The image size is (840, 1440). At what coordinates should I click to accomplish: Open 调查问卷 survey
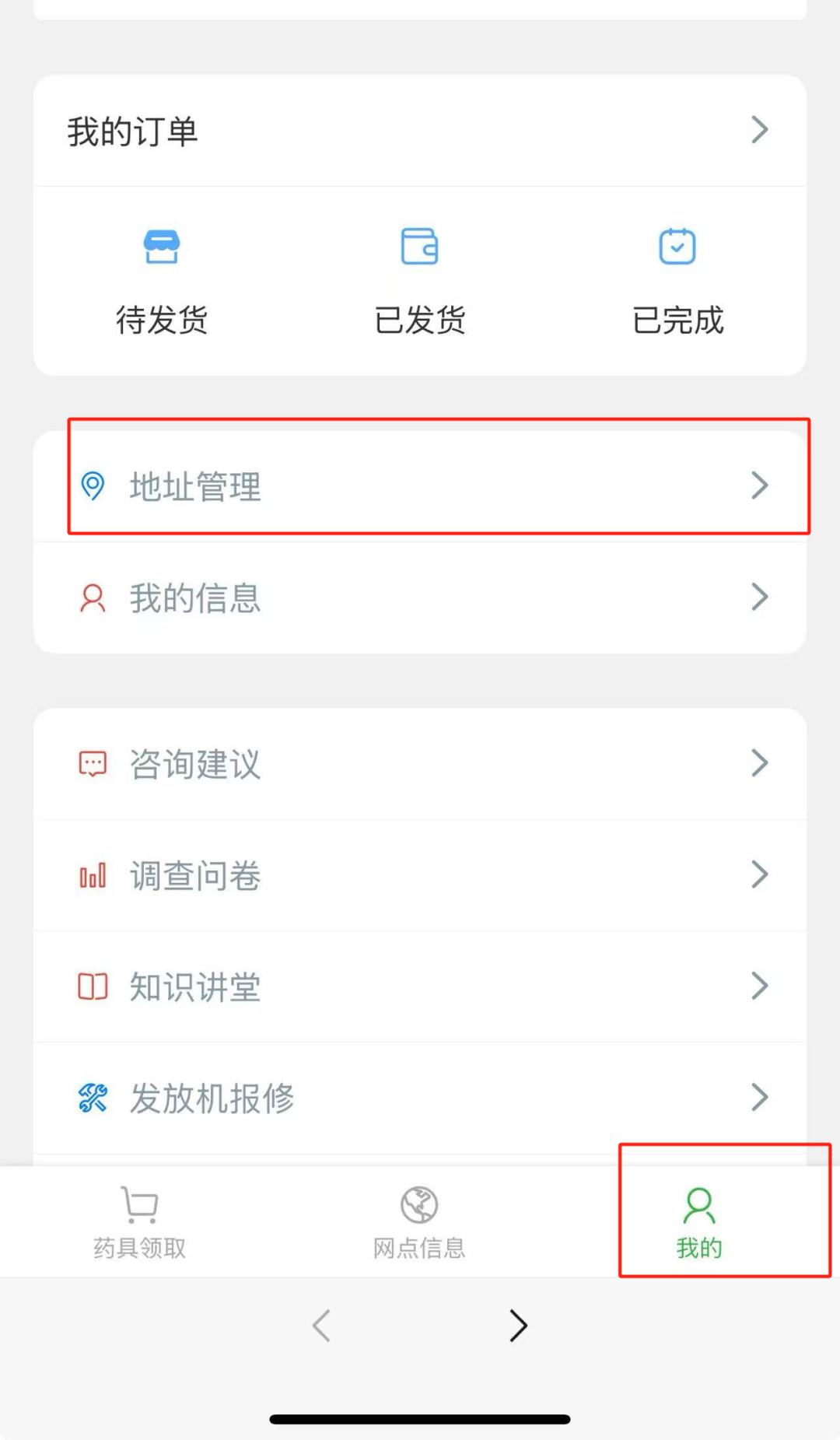[420, 875]
